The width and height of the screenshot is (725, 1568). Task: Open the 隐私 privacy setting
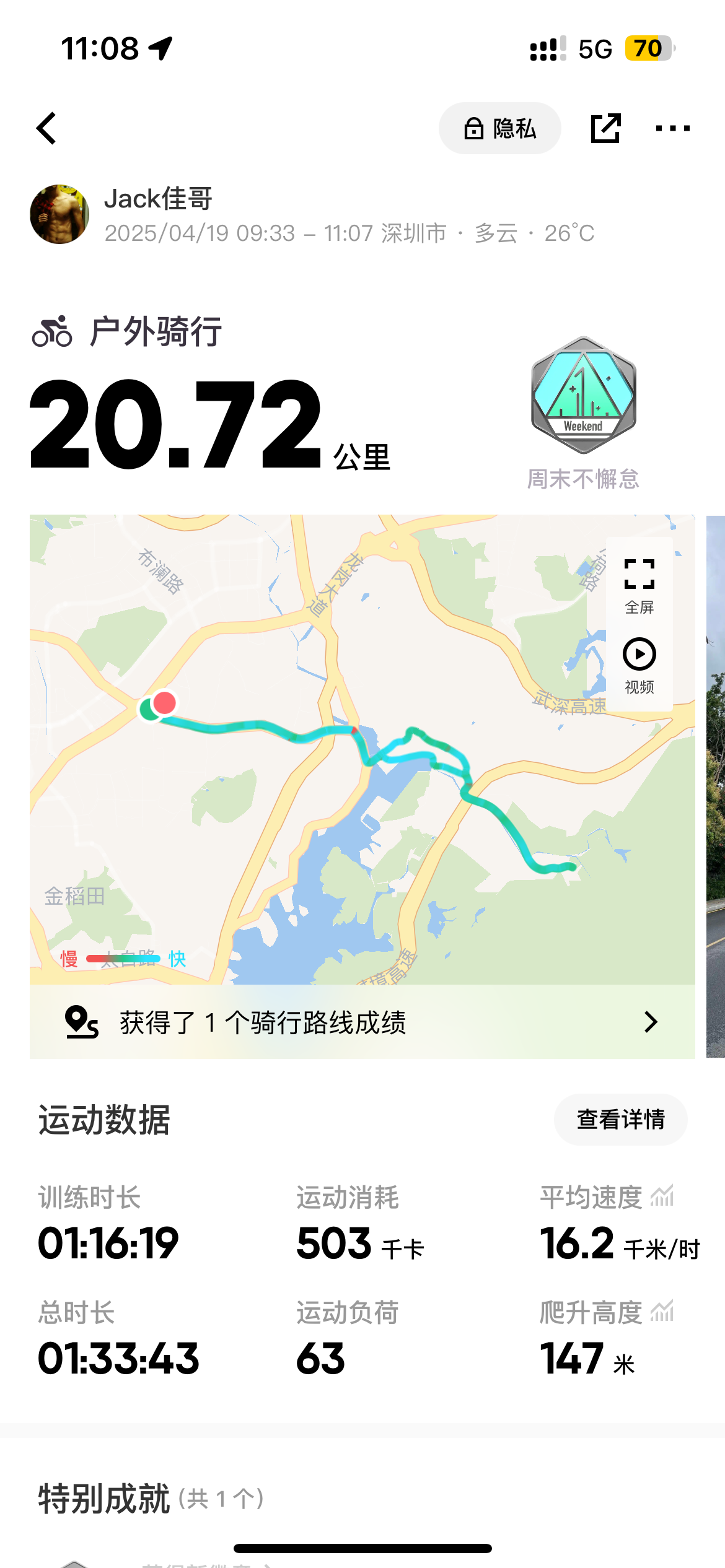coord(500,128)
